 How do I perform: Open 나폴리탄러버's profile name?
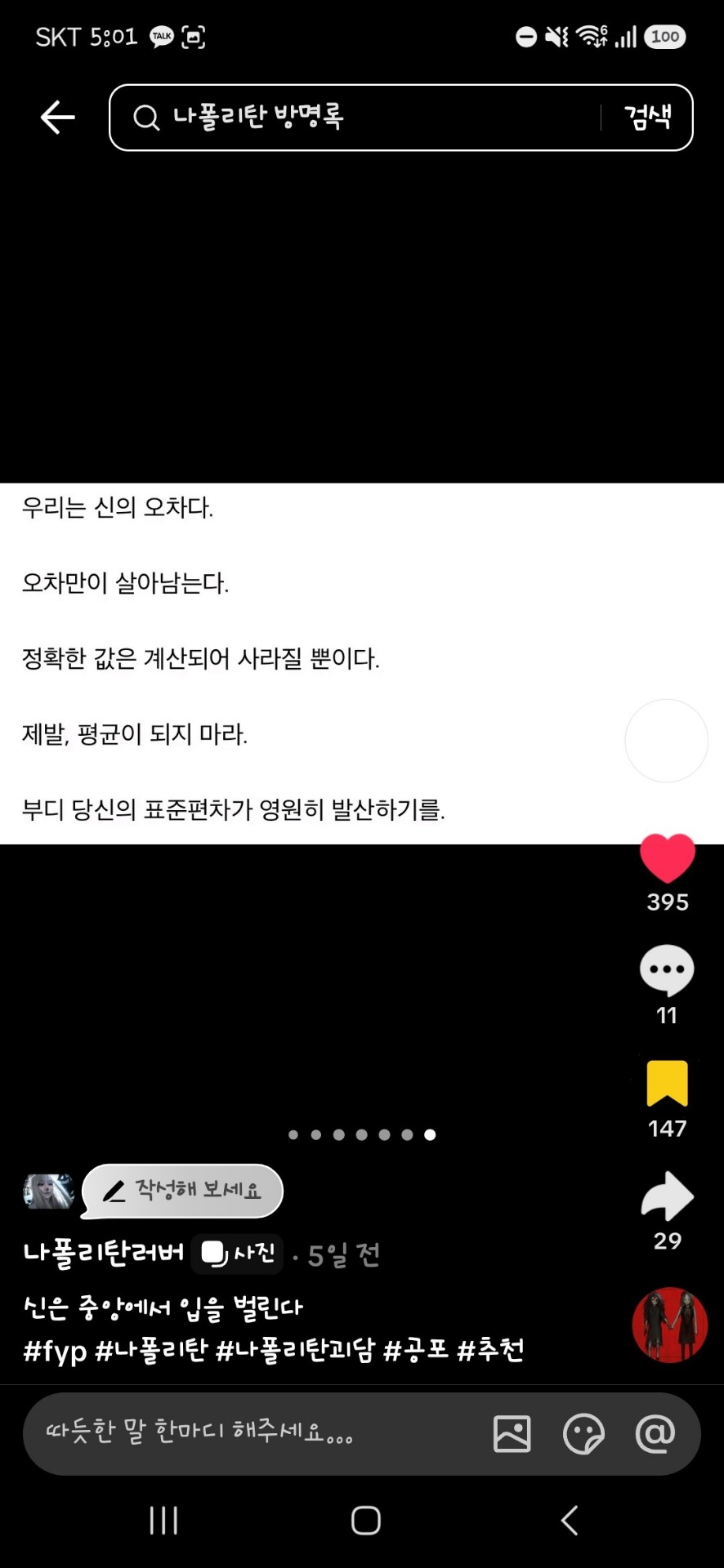[x=104, y=1253]
